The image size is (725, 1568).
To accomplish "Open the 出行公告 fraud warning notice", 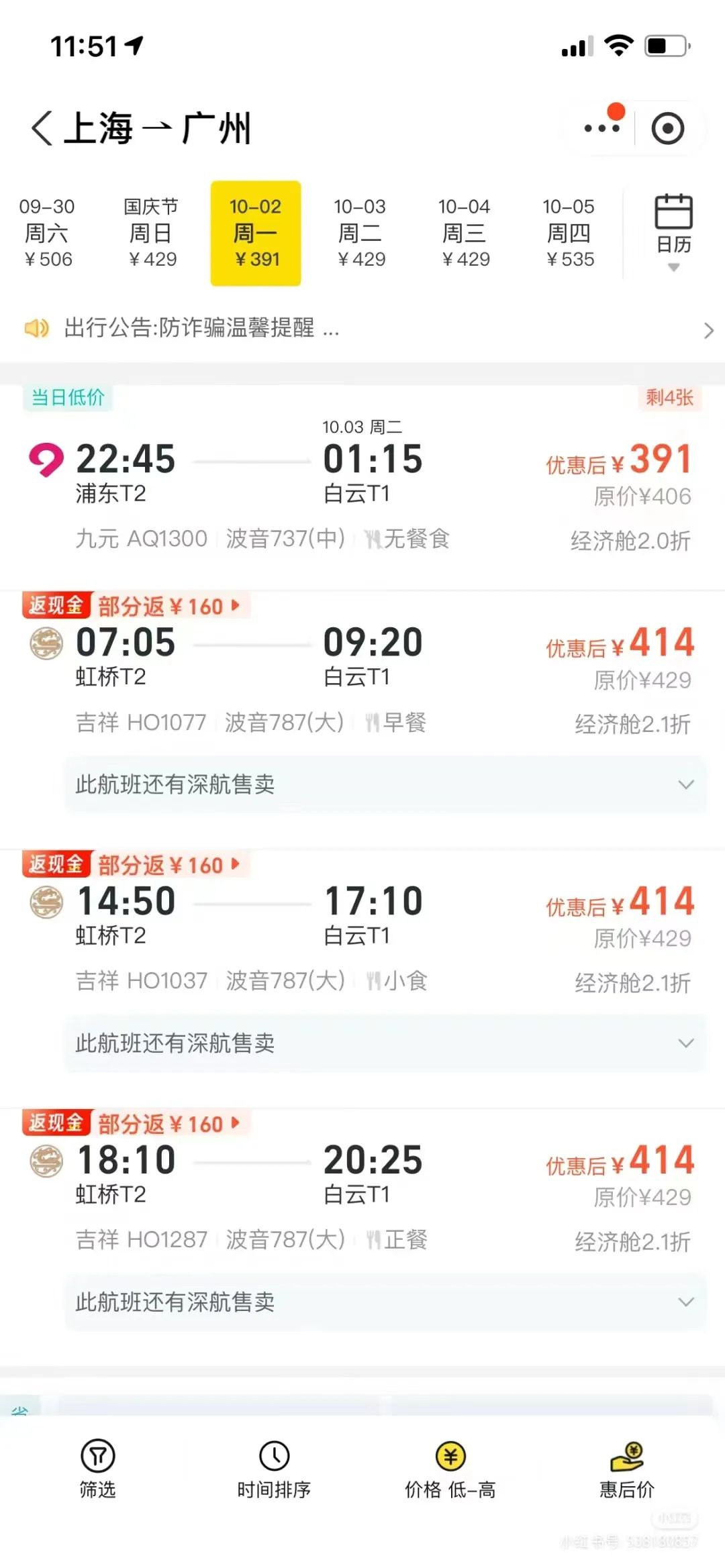I will point(362,328).
